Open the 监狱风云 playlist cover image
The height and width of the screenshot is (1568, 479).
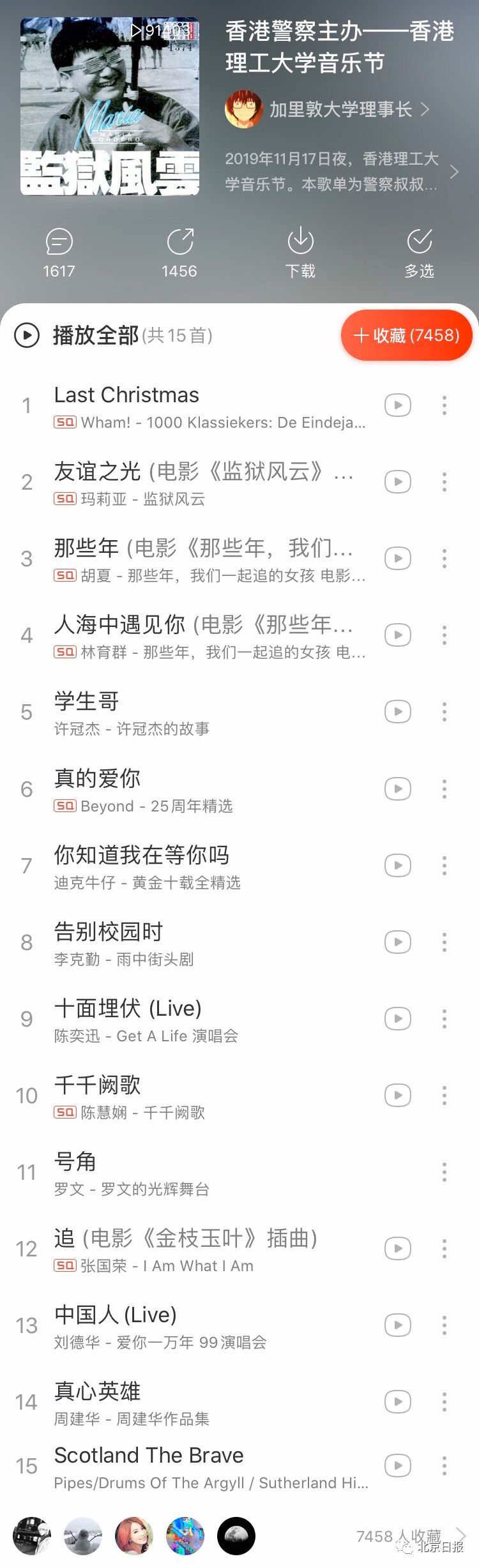[110, 106]
